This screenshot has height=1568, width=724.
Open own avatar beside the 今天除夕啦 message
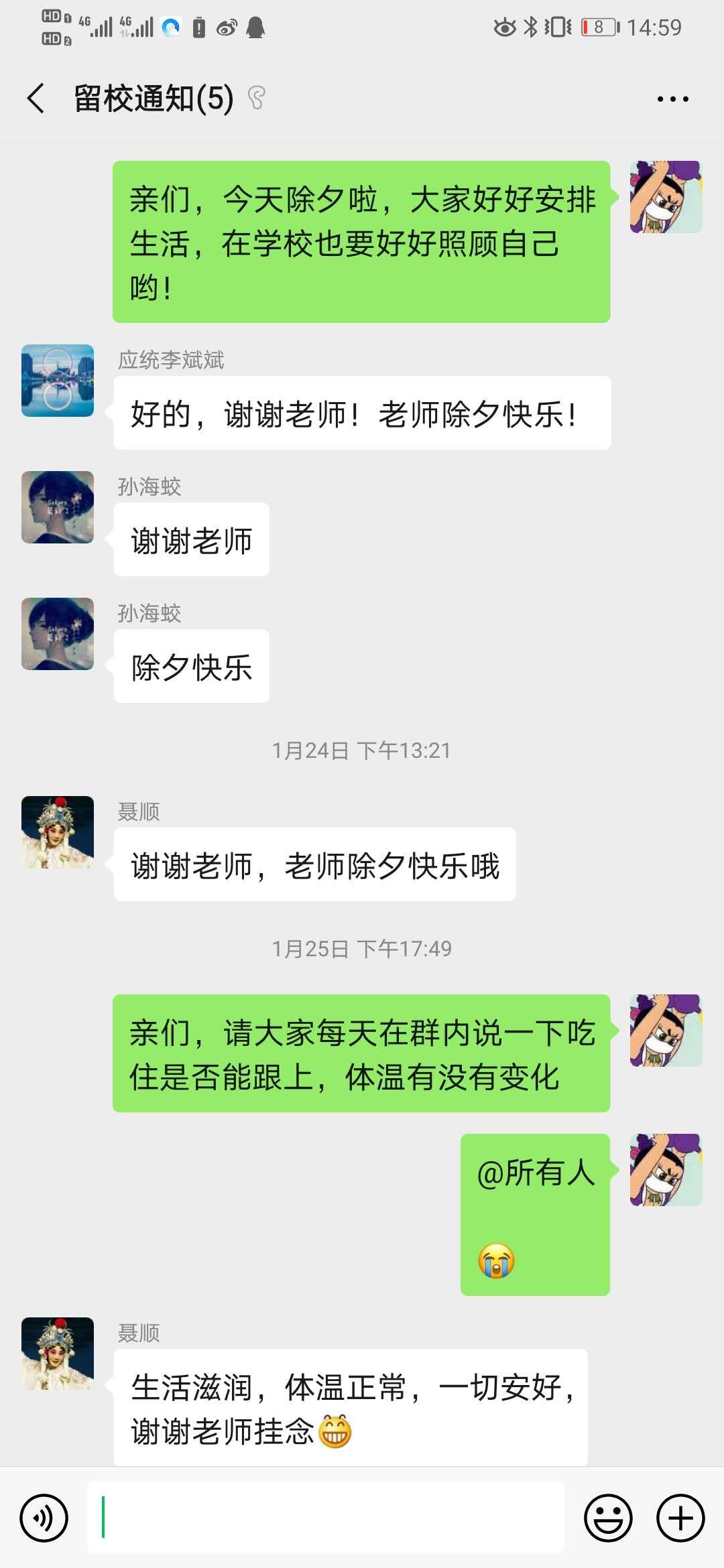pyautogui.click(x=666, y=197)
